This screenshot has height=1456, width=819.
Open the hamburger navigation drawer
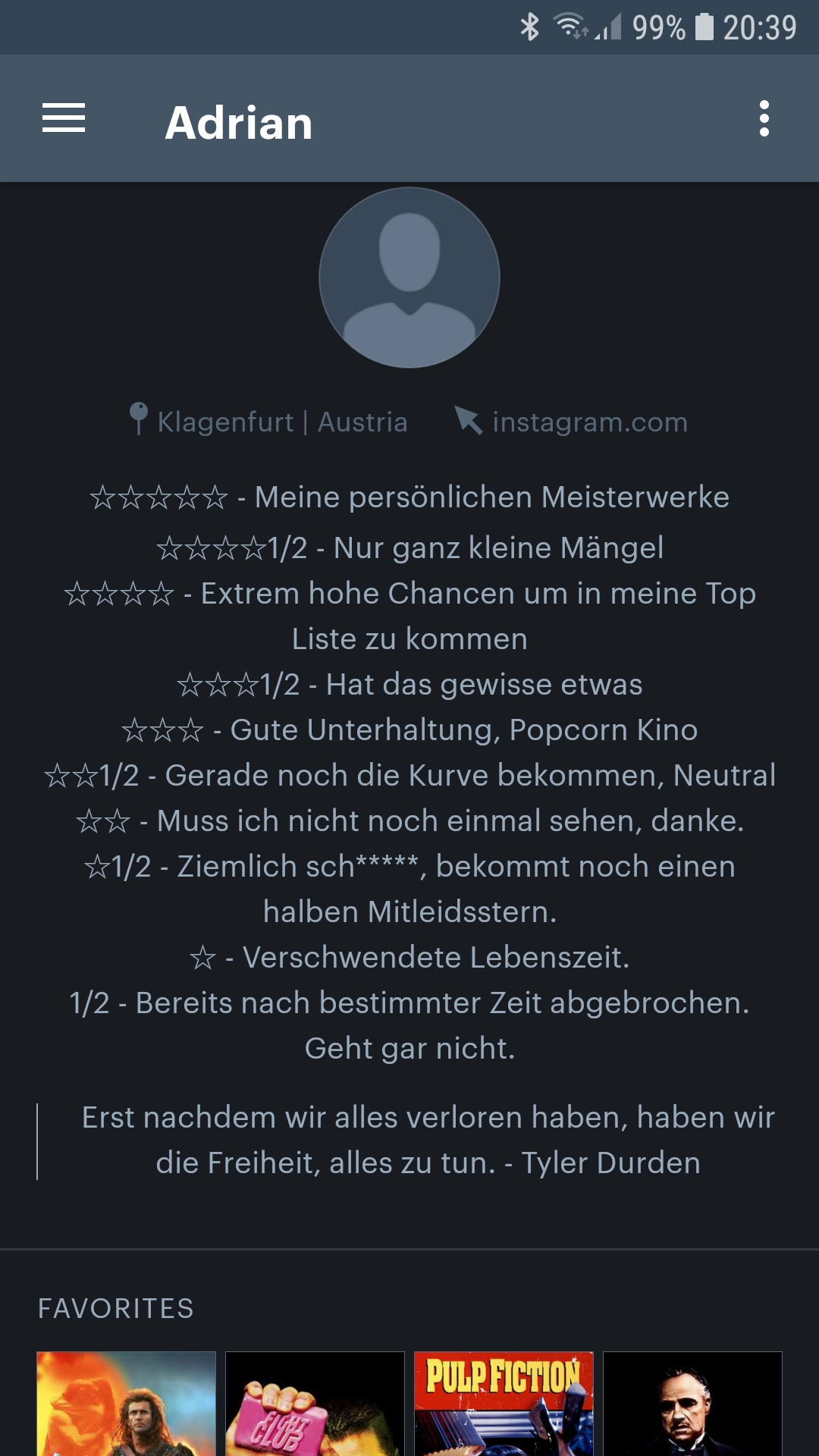click(x=64, y=118)
